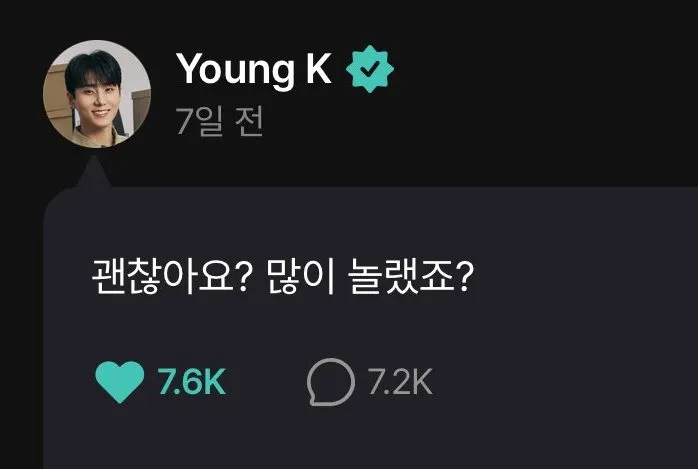This screenshot has height=469, width=698.
Task: Open Young K's profile picture
Action: click(x=97, y=94)
